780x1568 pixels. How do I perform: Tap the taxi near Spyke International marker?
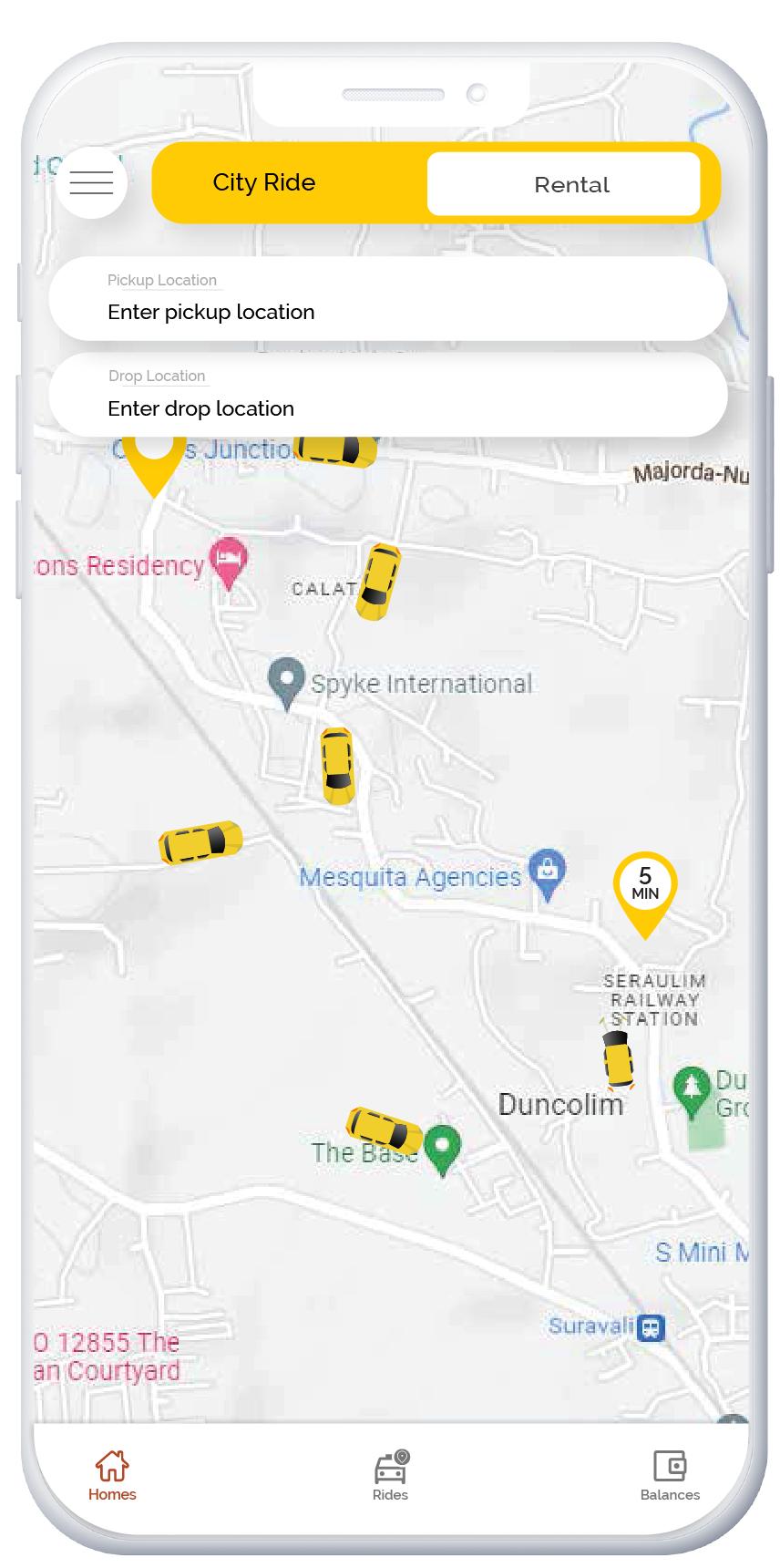336,766
